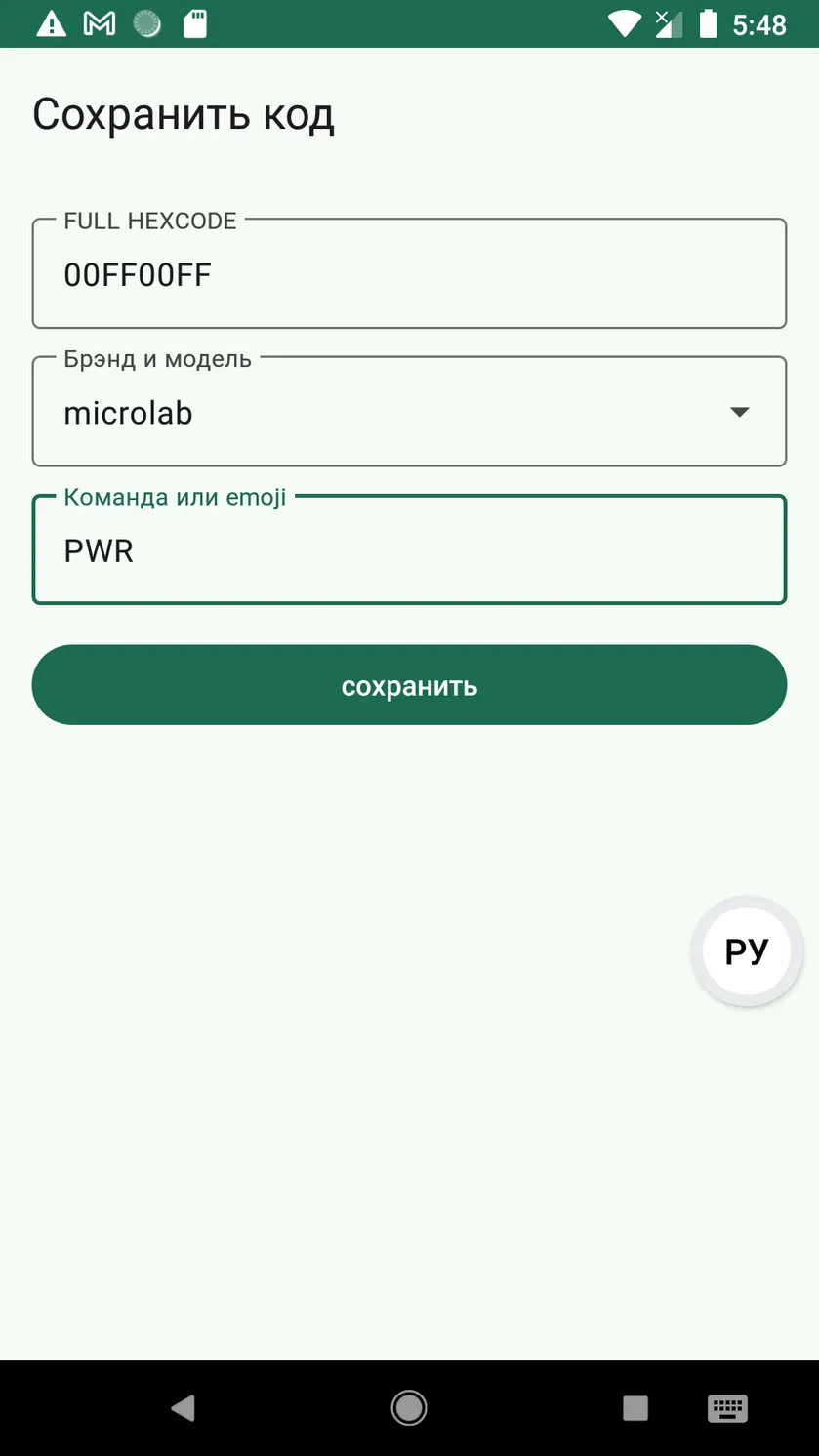
Task: Edit the FULL HEXCODE field
Action: 409,273
